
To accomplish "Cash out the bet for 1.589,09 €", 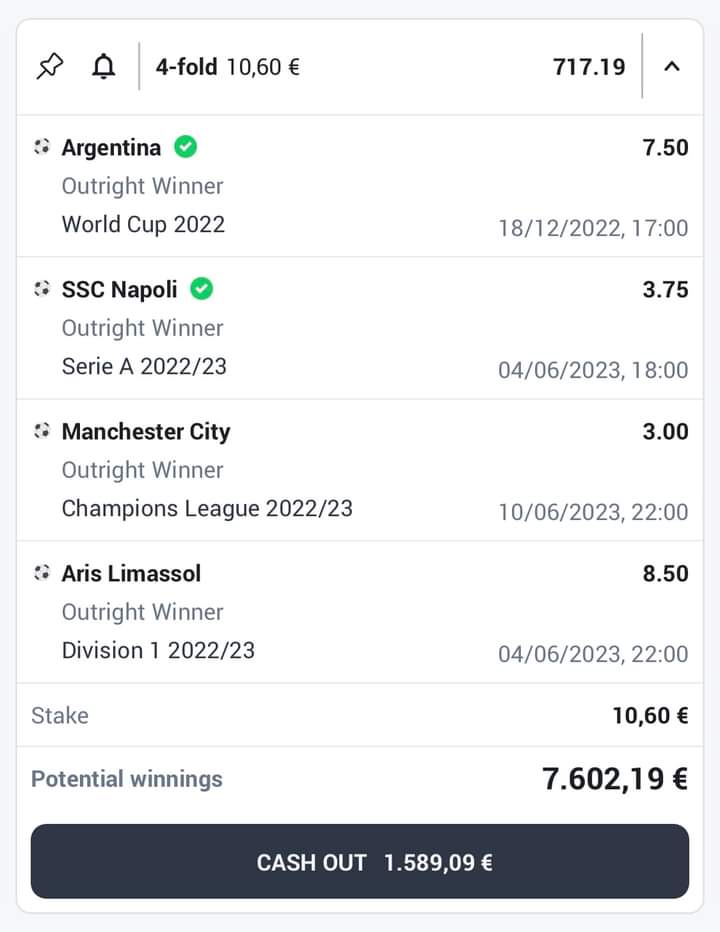I will (x=360, y=862).
